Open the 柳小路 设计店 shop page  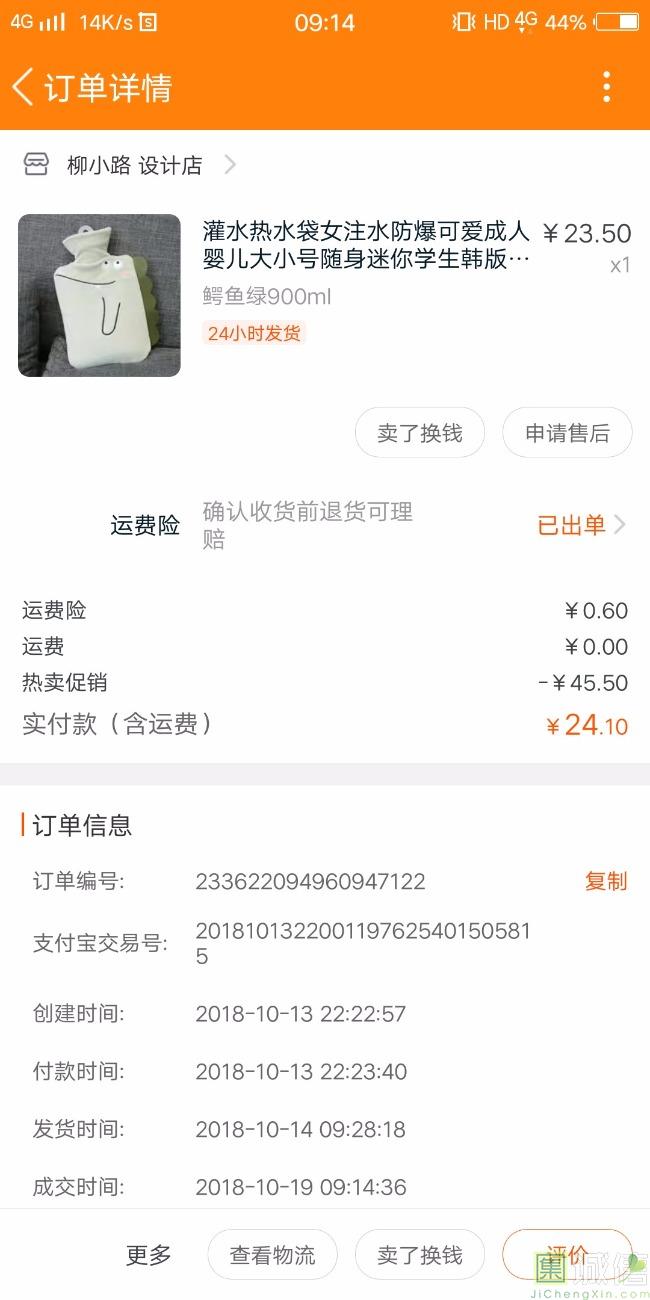[134, 166]
